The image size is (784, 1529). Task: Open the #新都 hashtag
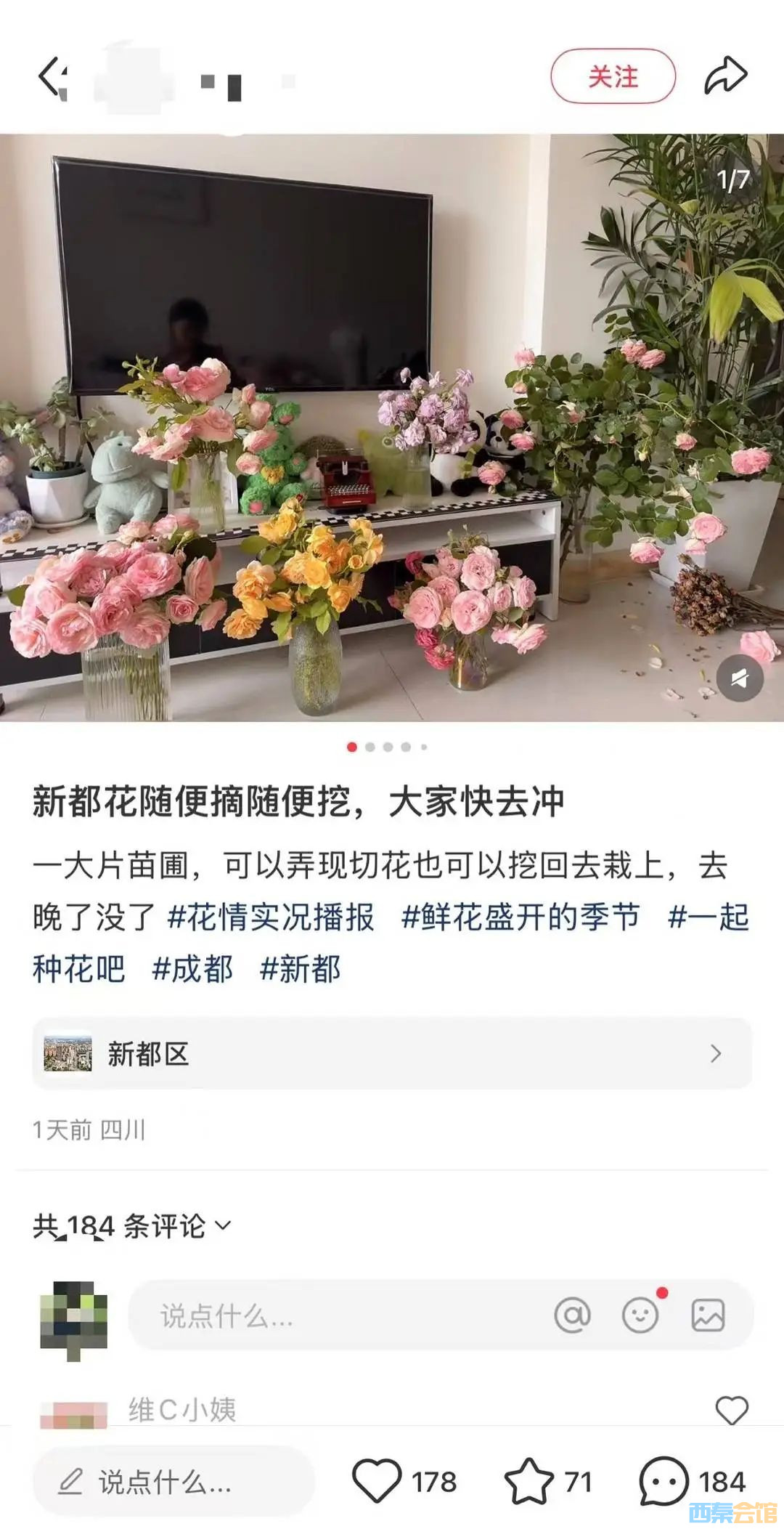pos(300,969)
